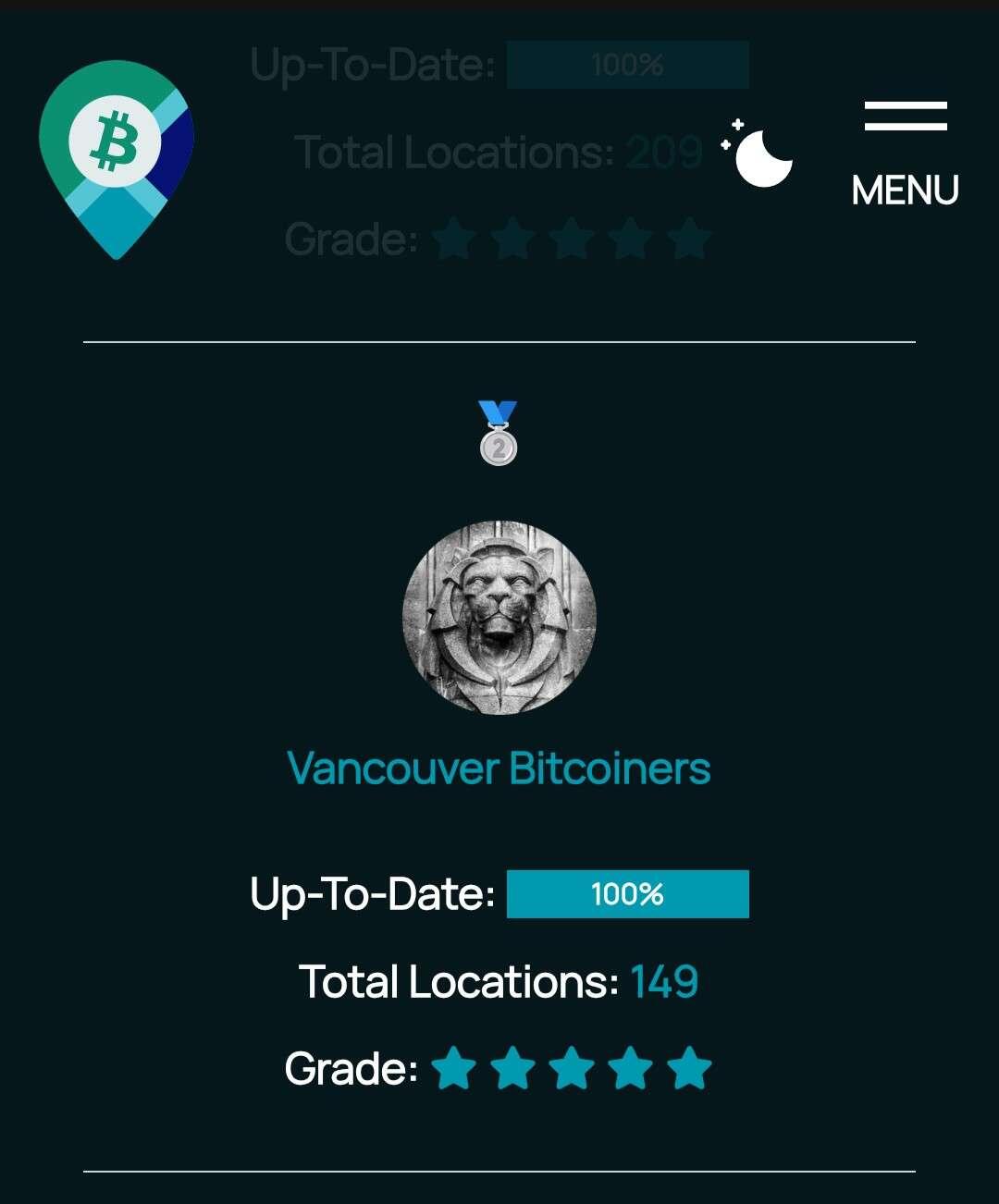Open the BTC Map home logo
This screenshot has width=999, height=1204.
pos(117,159)
